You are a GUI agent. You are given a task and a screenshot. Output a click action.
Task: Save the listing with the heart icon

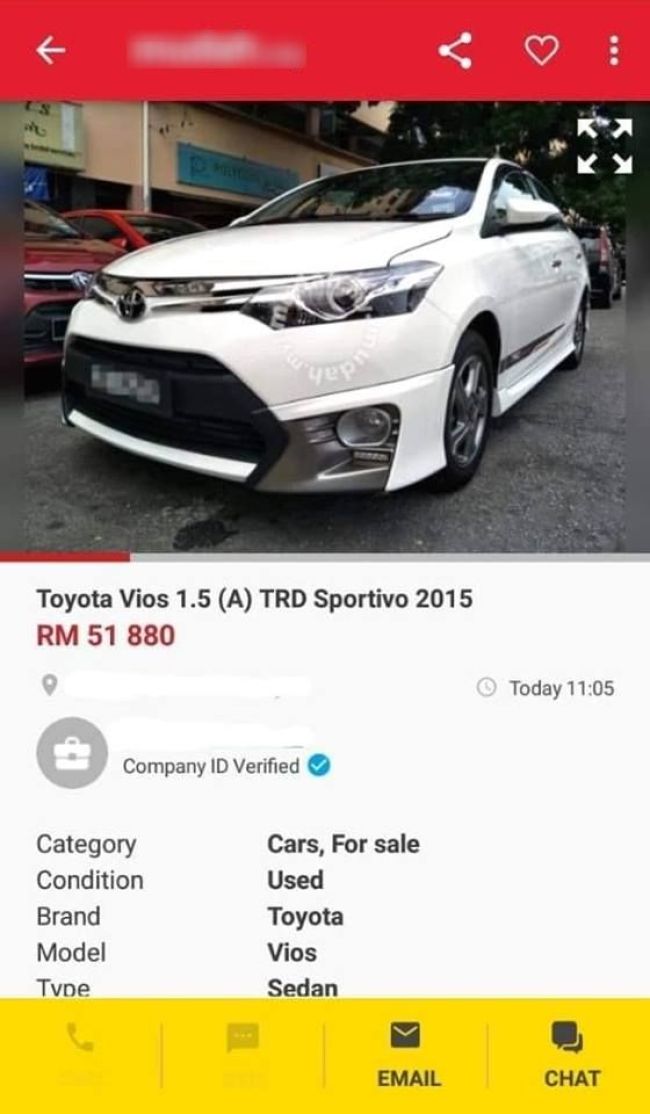[541, 50]
